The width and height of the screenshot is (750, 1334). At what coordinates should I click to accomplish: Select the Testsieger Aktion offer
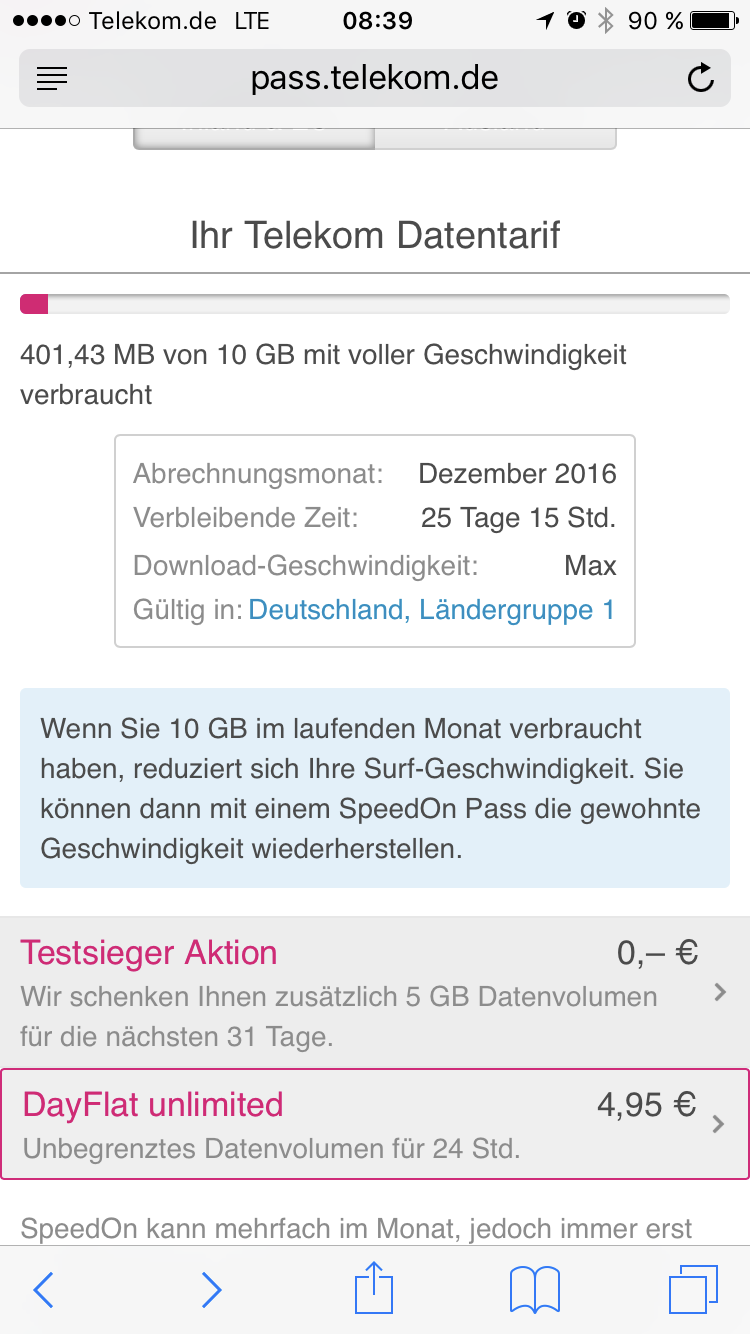pyautogui.click(x=375, y=993)
